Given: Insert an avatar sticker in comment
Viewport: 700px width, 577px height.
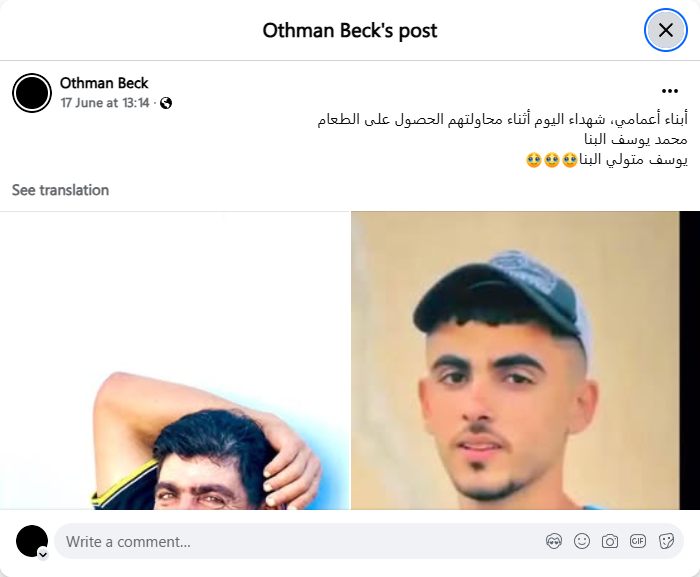Looking at the screenshot, I should (x=554, y=541).
